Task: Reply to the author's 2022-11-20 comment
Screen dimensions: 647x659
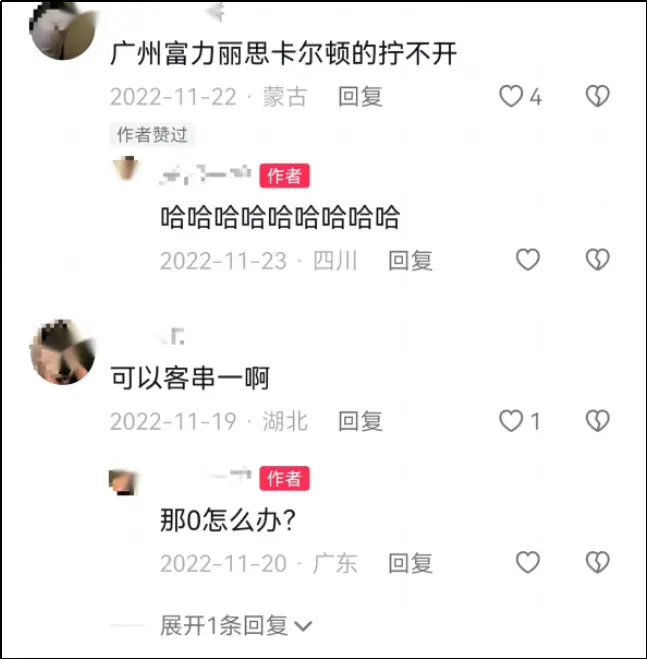Action: pyautogui.click(x=410, y=563)
